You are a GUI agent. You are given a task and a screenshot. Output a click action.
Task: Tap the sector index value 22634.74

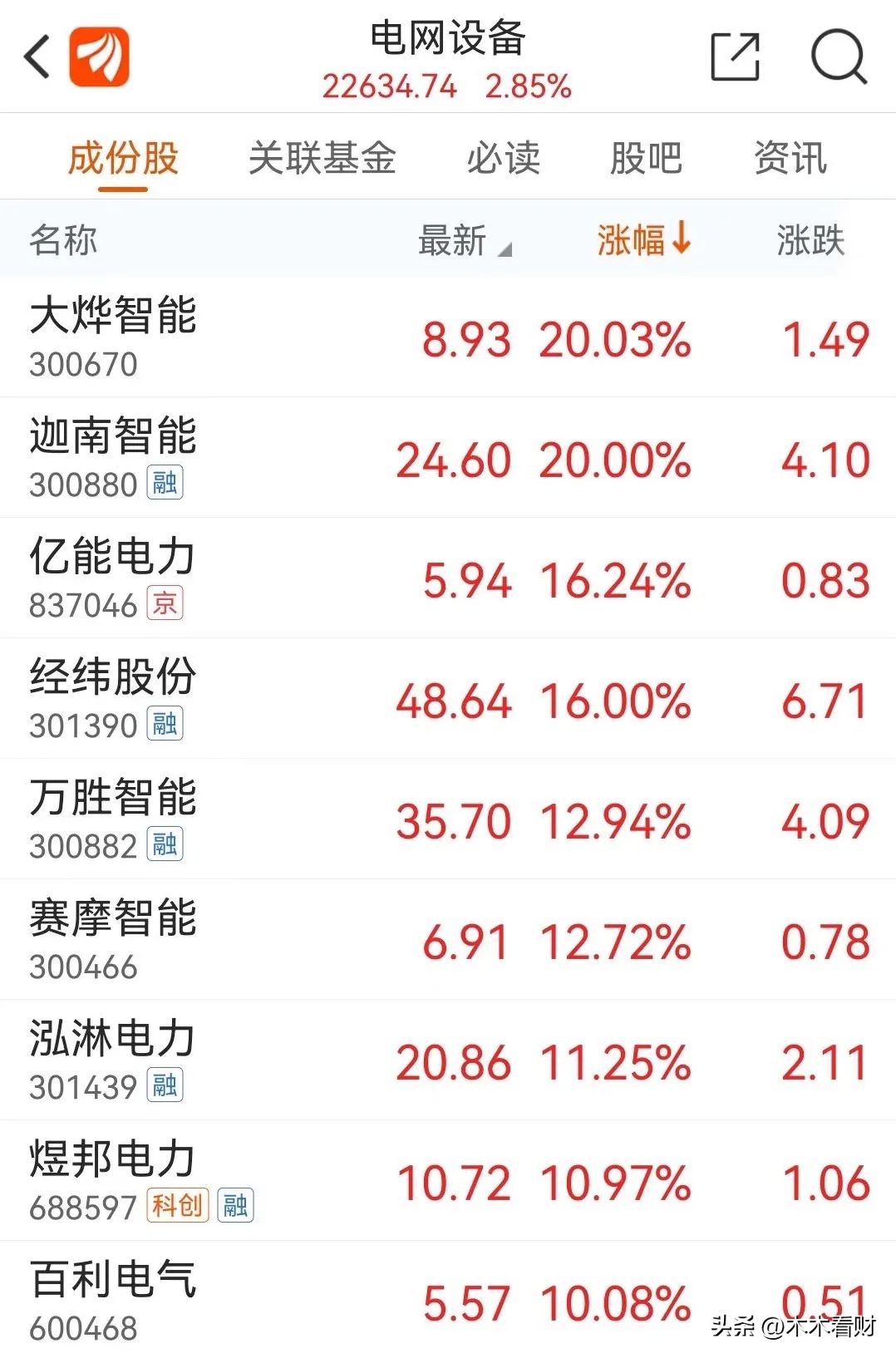(390, 86)
